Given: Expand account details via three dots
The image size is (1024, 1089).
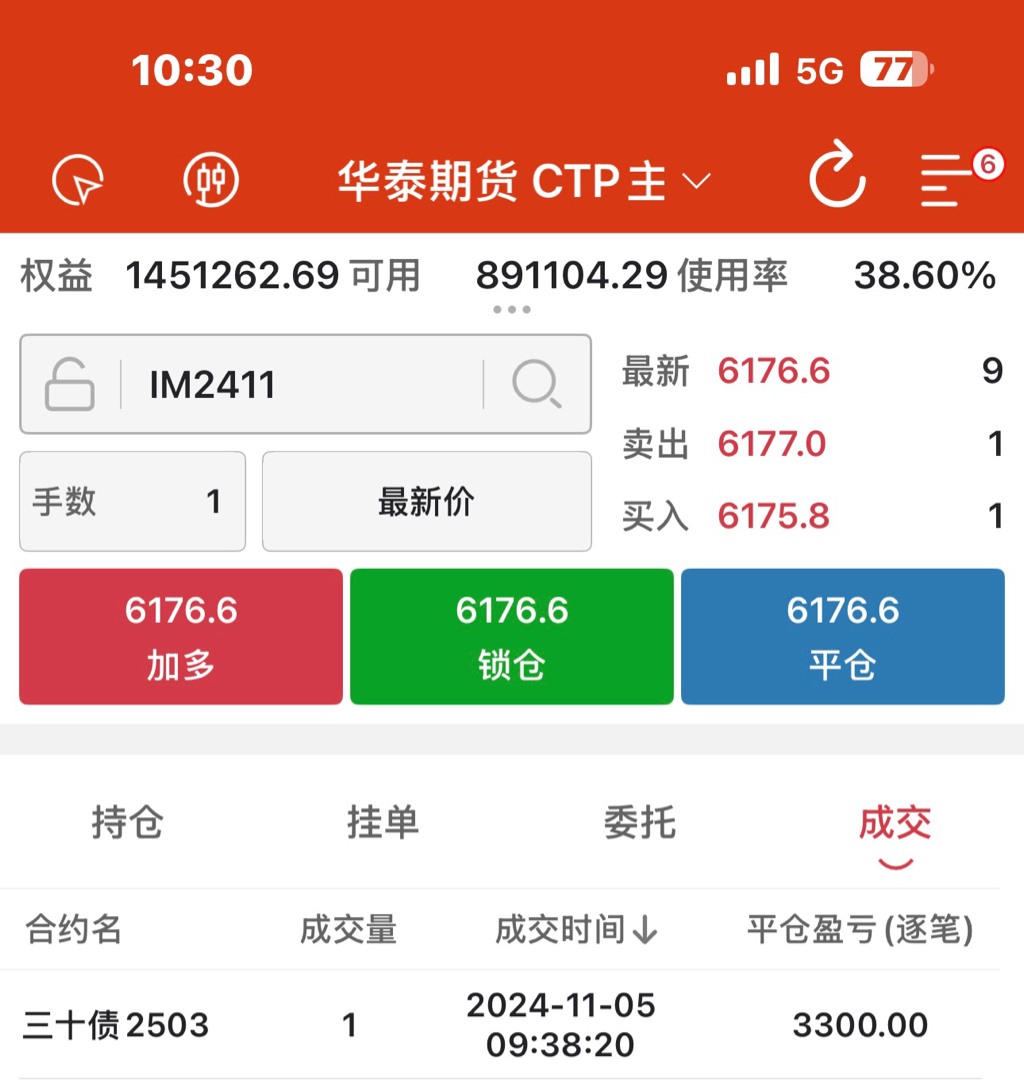Looking at the screenshot, I should pyautogui.click(x=511, y=309).
